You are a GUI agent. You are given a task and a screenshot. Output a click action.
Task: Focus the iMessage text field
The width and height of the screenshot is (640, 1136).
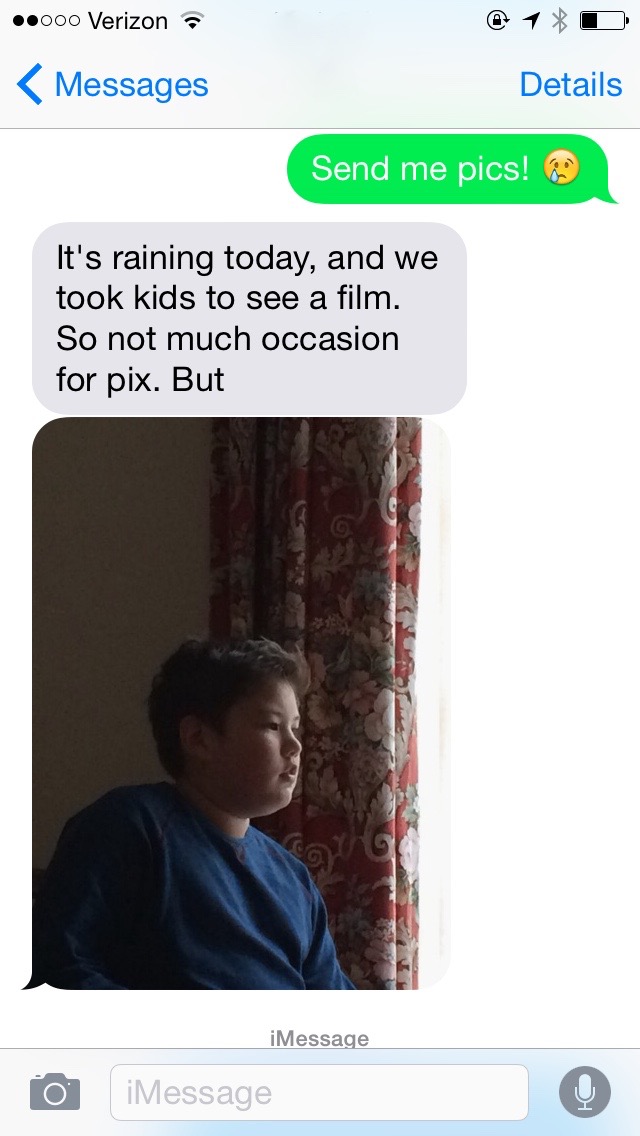click(x=318, y=1092)
